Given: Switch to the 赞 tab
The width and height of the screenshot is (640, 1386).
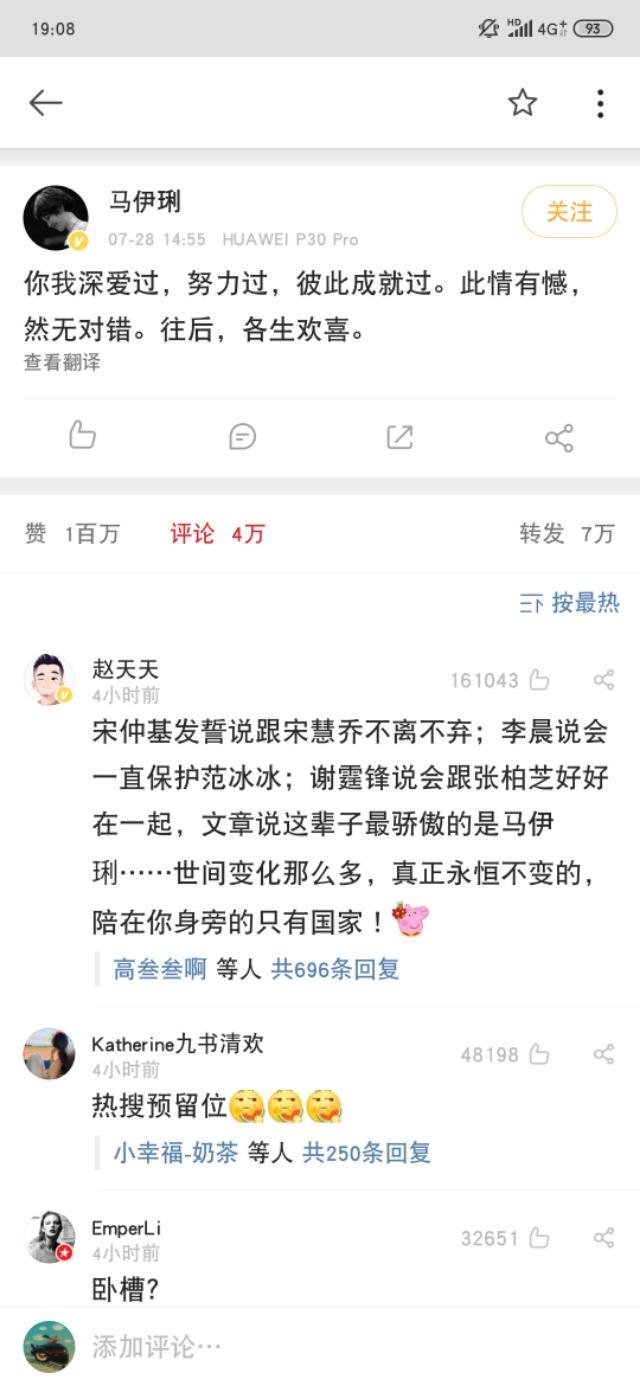Looking at the screenshot, I should [72, 534].
